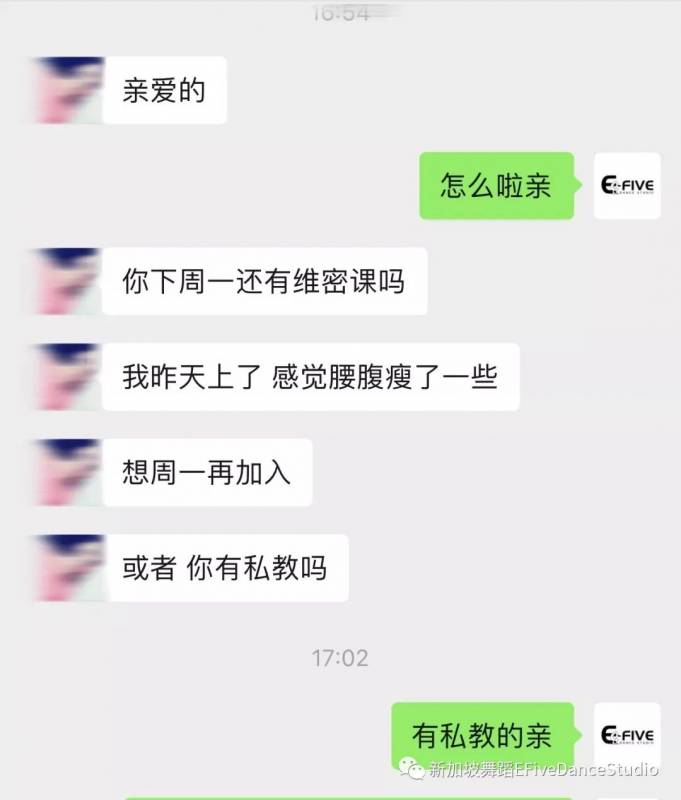Open E-Five avatar beside 怎么啦亲 message
The width and height of the screenshot is (681, 800).
click(x=627, y=186)
